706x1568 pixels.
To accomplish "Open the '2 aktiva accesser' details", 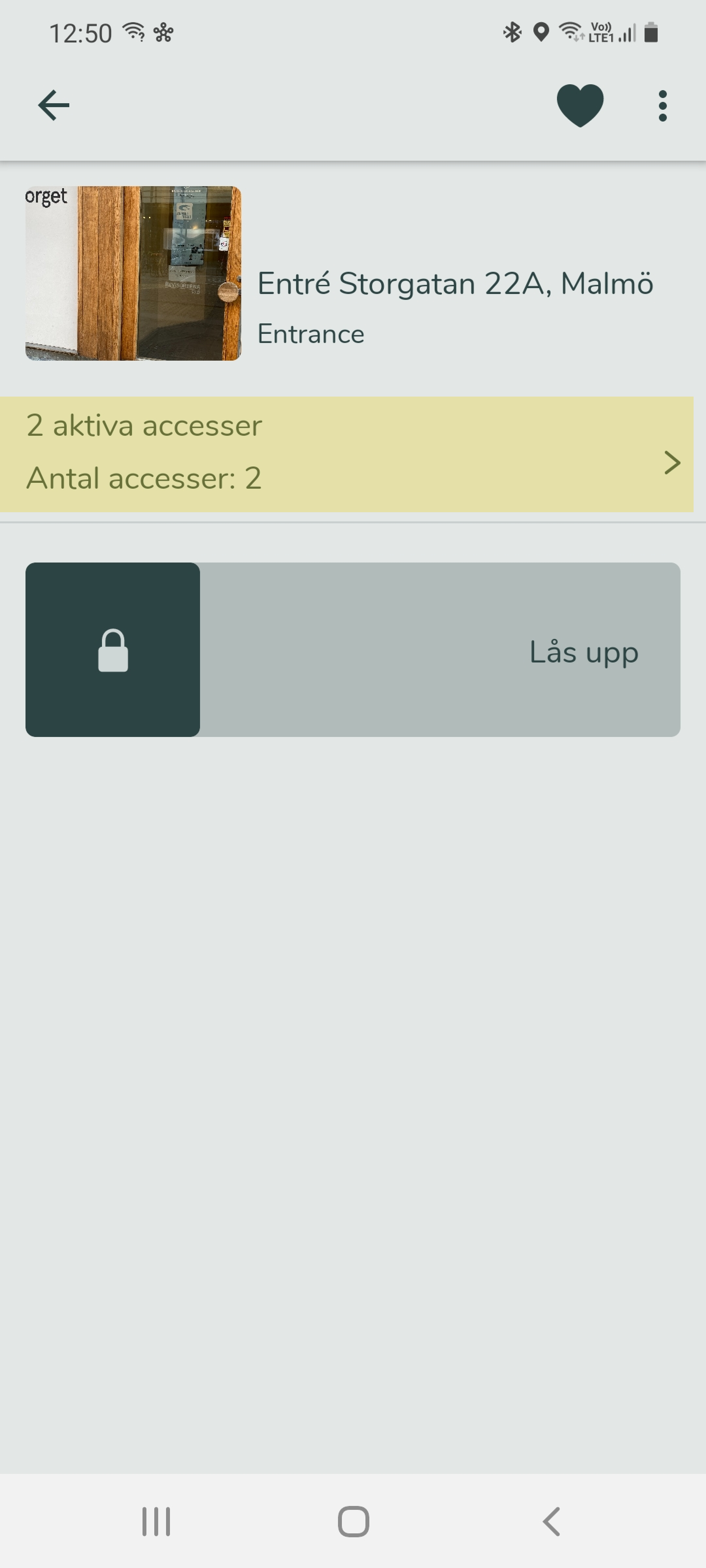I will [x=346, y=454].
